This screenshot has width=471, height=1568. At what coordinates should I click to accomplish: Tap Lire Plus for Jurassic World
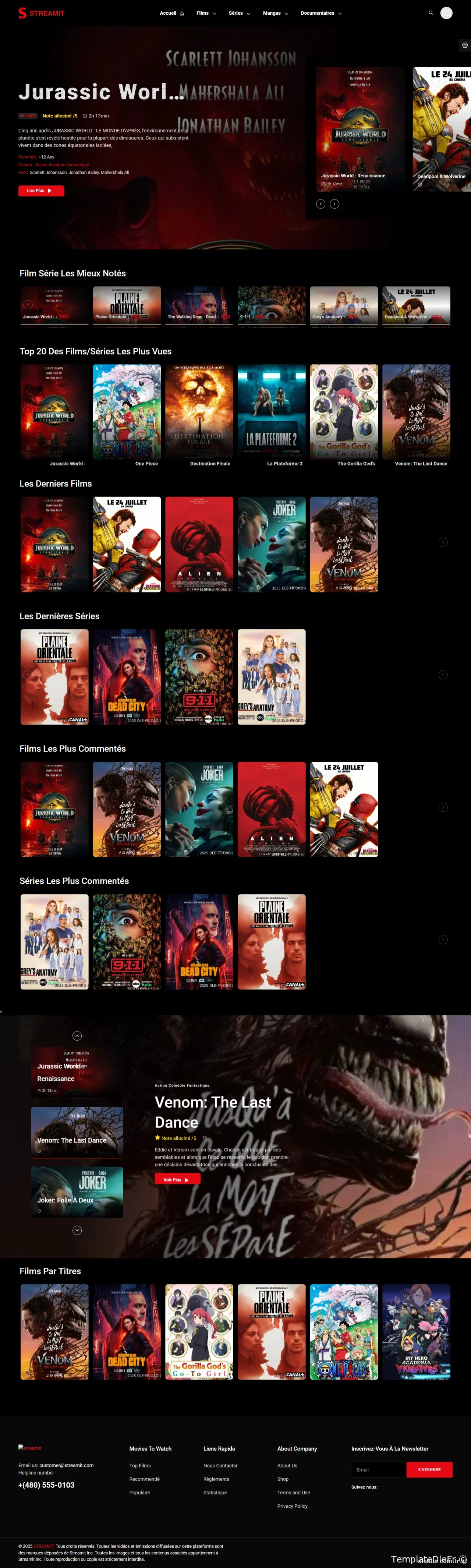pyautogui.click(x=41, y=191)
